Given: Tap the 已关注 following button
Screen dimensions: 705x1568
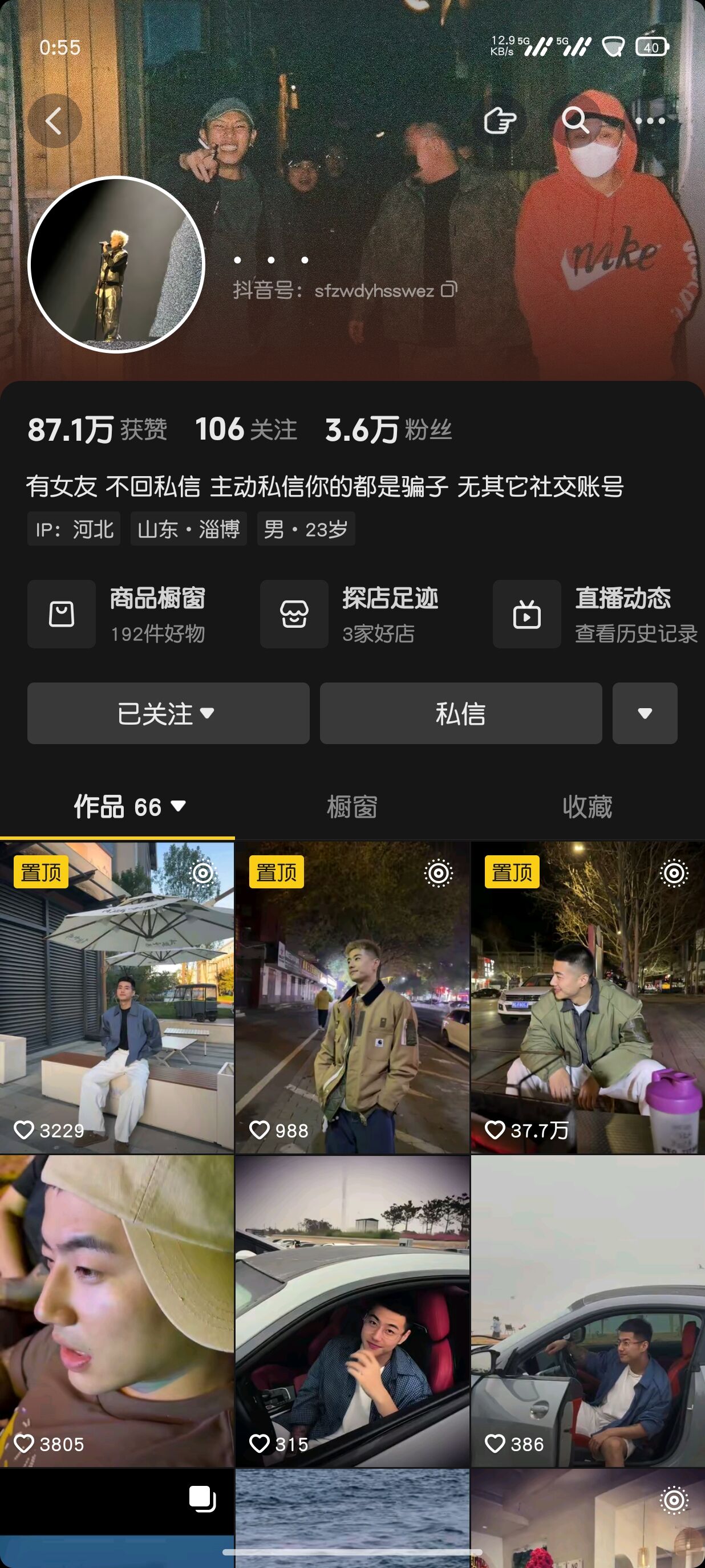Looking at the screenshot, I should click(168, 713).
